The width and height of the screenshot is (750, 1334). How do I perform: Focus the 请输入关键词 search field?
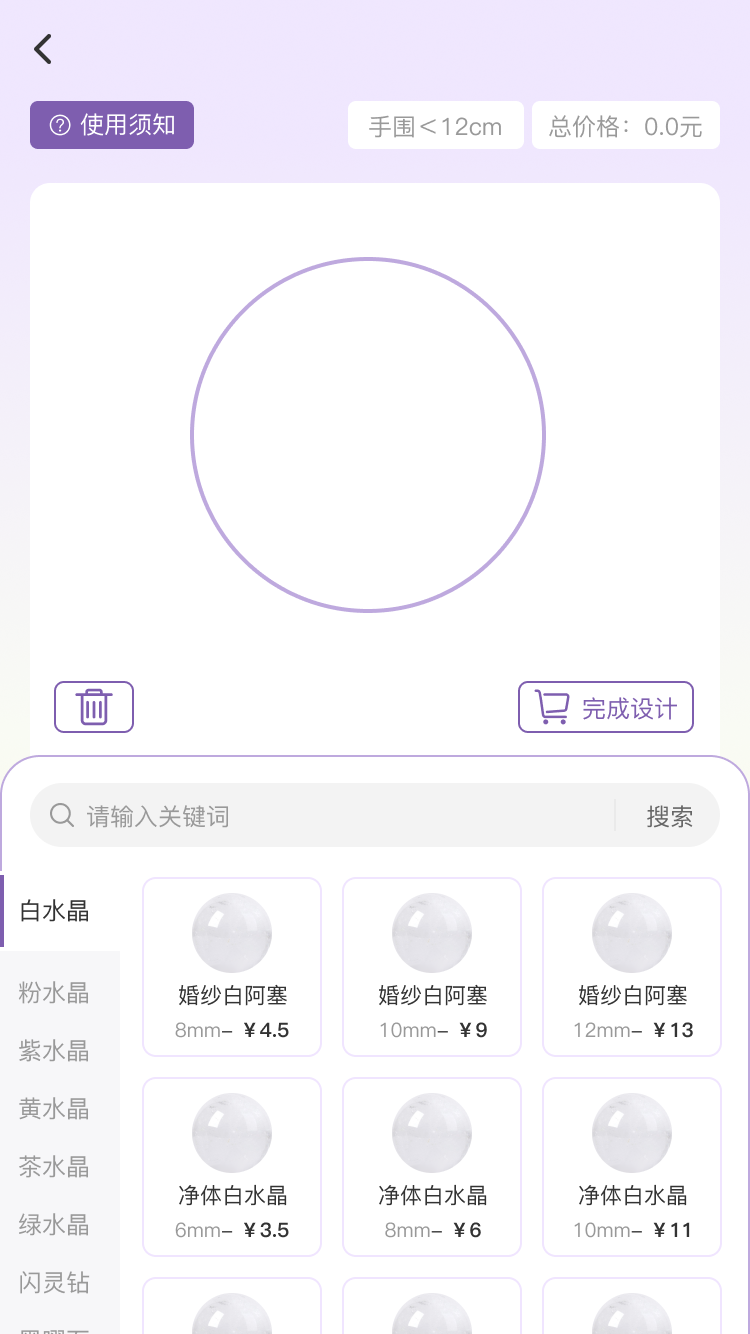coord(330,816)
